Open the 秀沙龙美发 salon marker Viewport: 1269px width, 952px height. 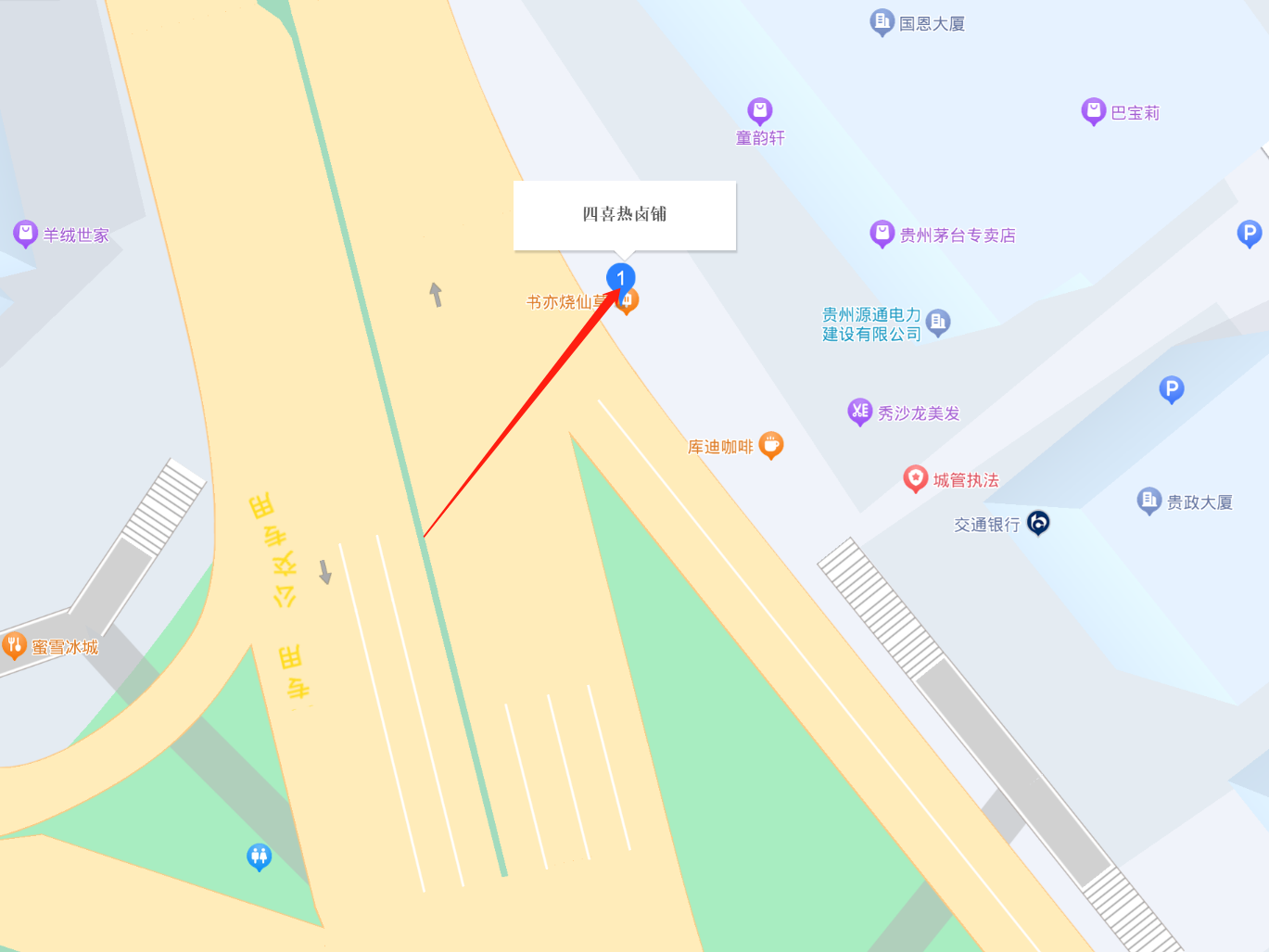click(x=859, y=412)
